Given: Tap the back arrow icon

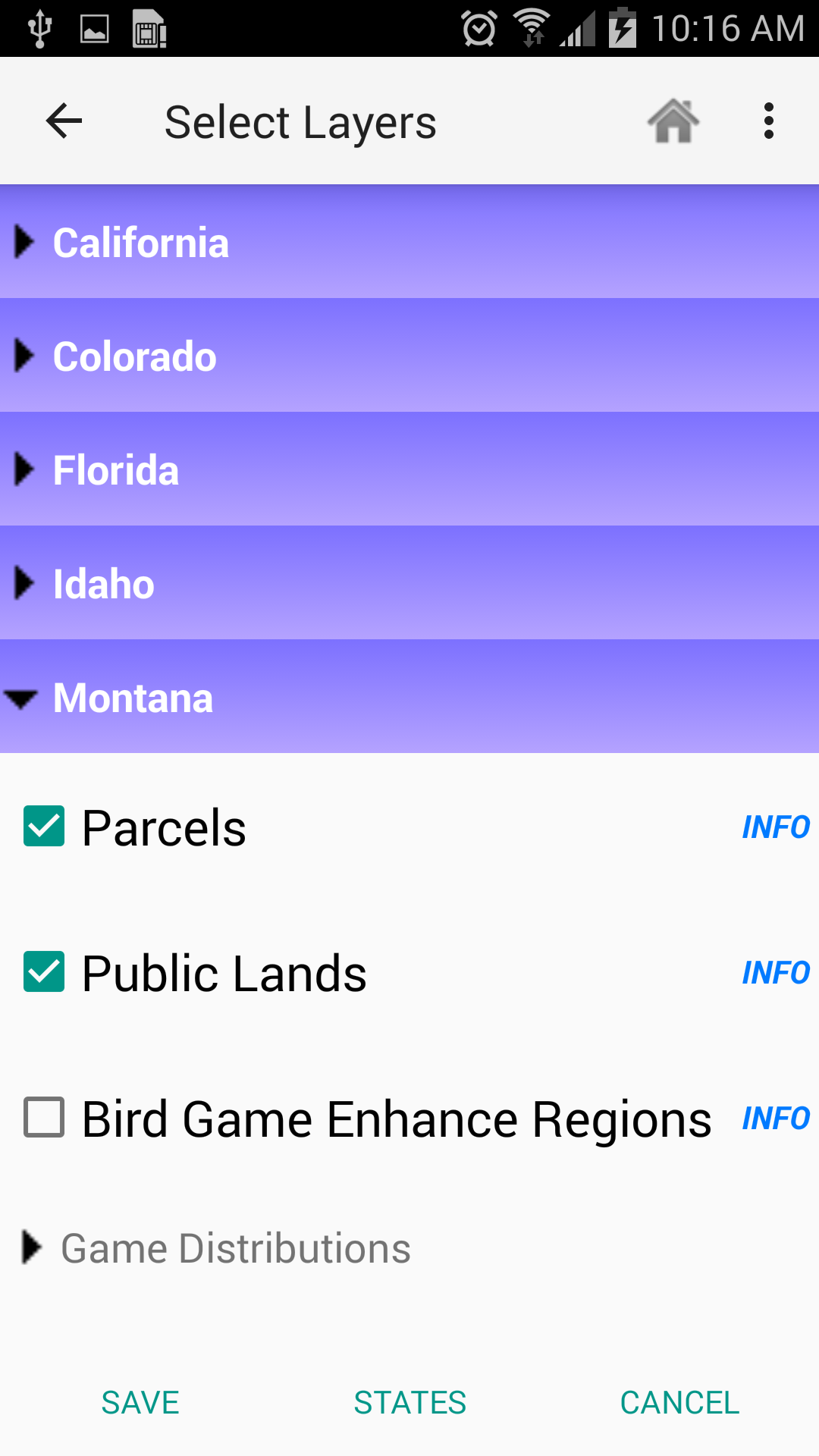Looking at the screenshot, I should tap(64, 121).
